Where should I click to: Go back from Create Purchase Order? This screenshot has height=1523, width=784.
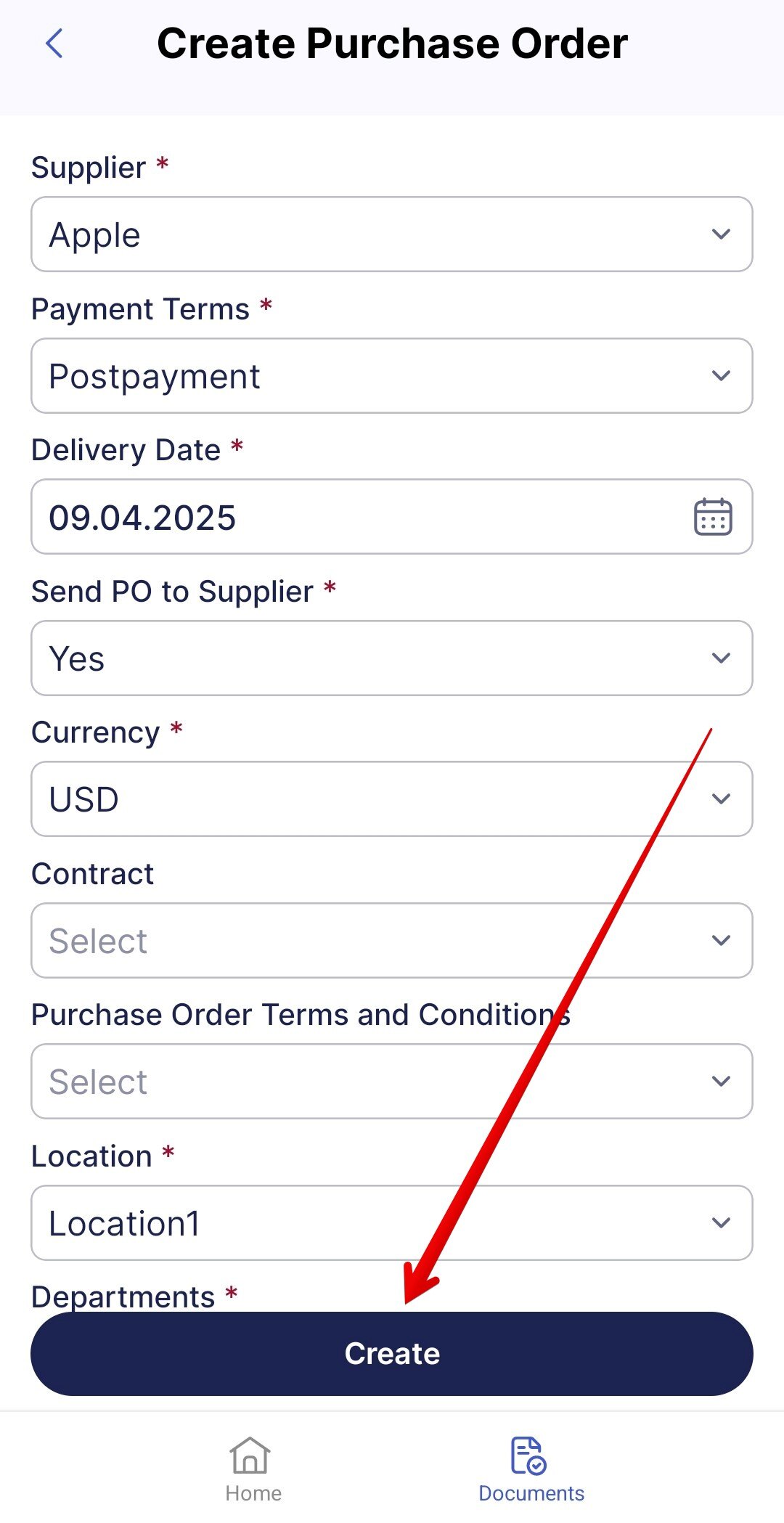54,44
